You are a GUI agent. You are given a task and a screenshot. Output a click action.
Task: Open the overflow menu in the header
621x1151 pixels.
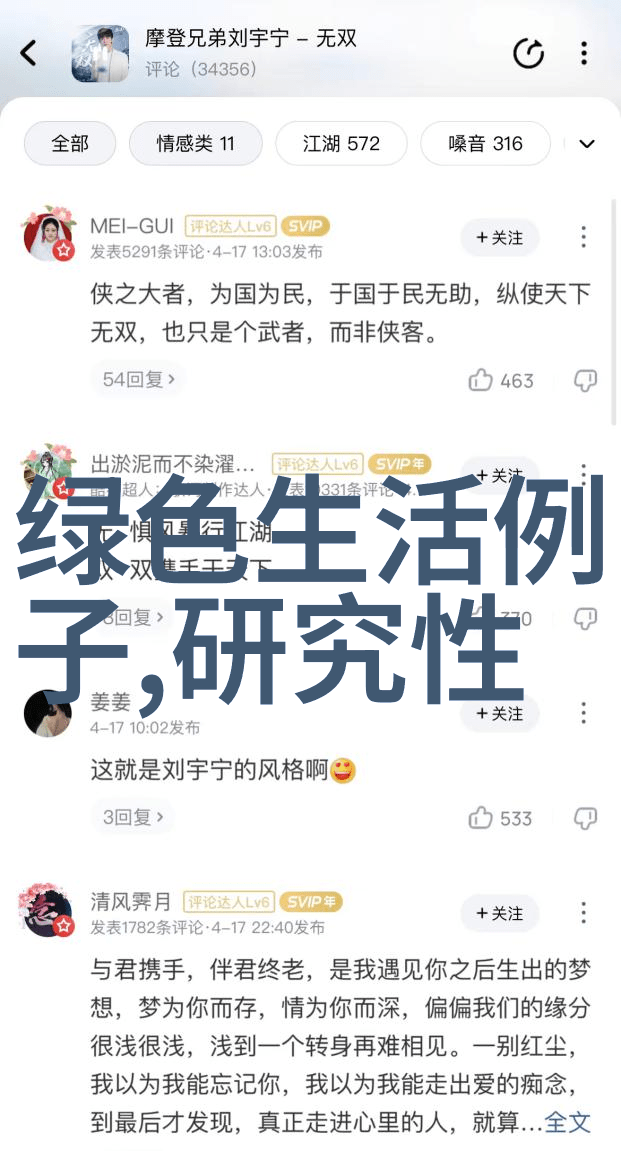point(584,53)
